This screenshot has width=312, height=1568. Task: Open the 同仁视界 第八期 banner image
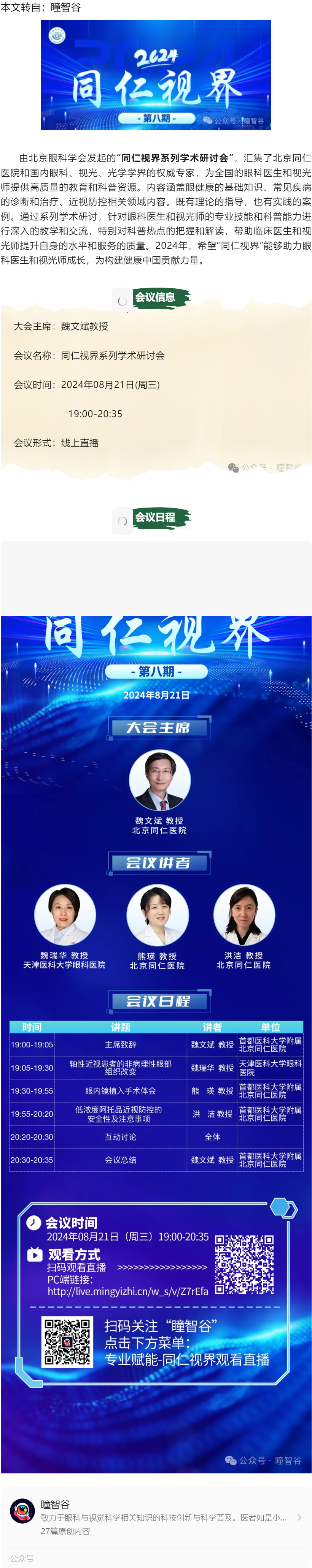pos(156,75)
